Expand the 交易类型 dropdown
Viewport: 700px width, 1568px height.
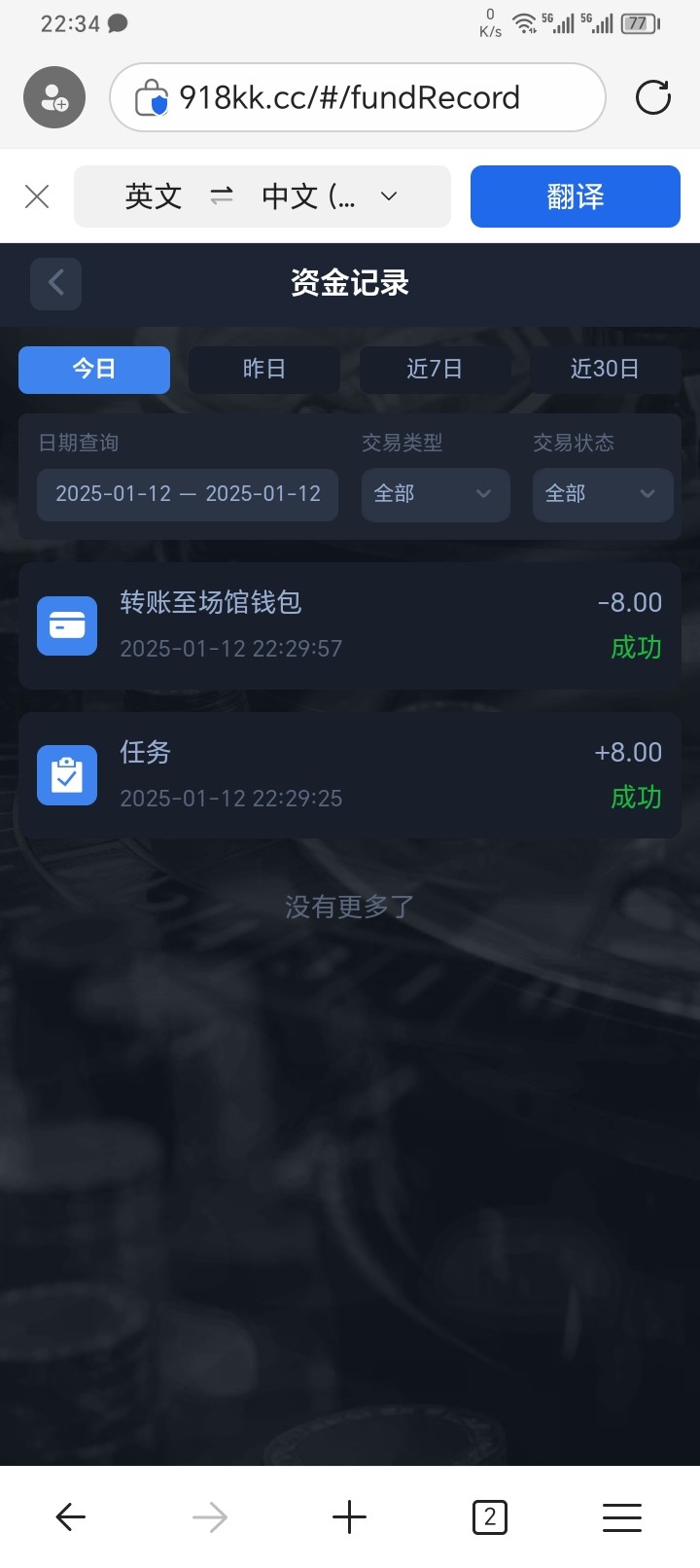click(x=435, y=494)
